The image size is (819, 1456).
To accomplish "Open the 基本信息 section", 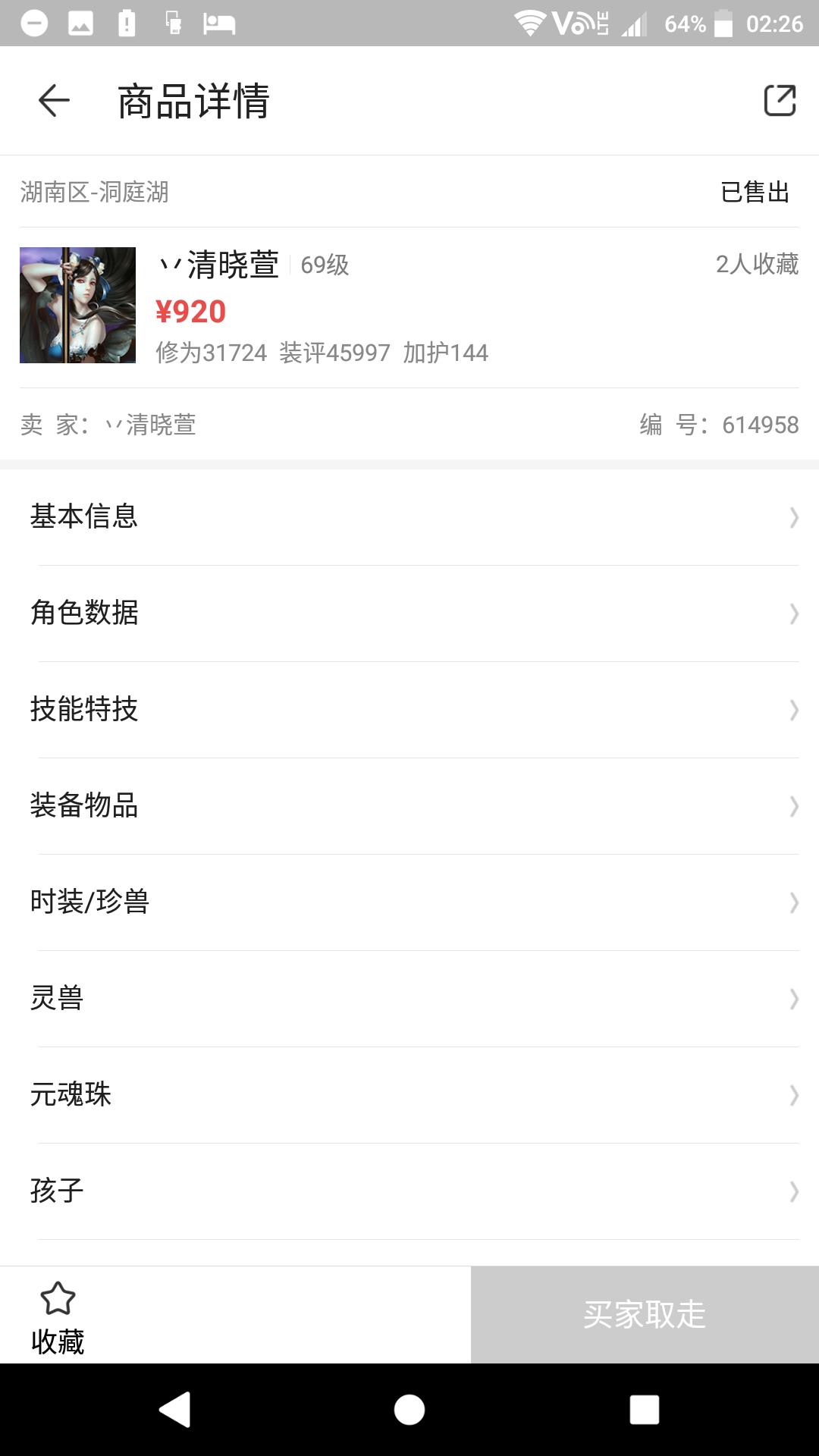I will 409,517.
